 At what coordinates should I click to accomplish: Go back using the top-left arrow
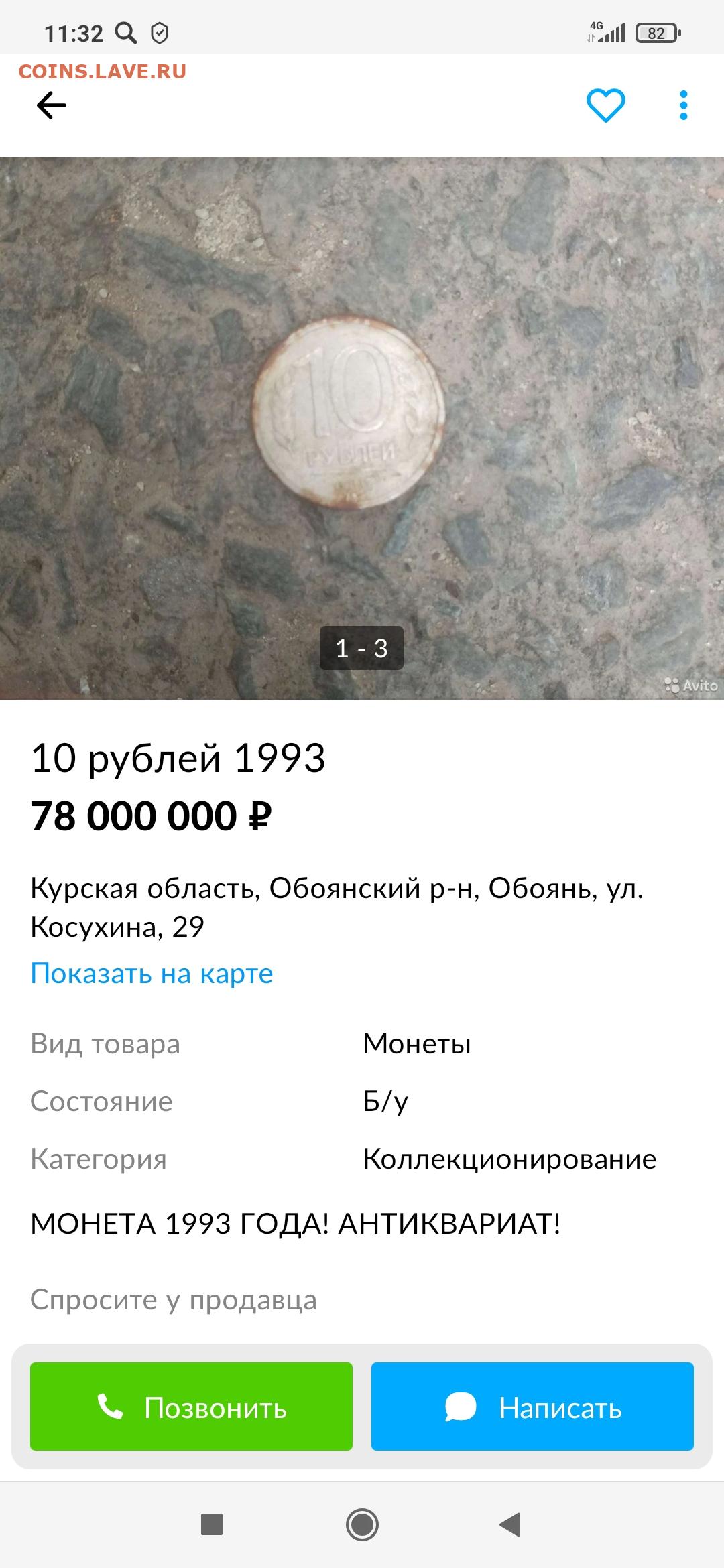tap(52, 105)
